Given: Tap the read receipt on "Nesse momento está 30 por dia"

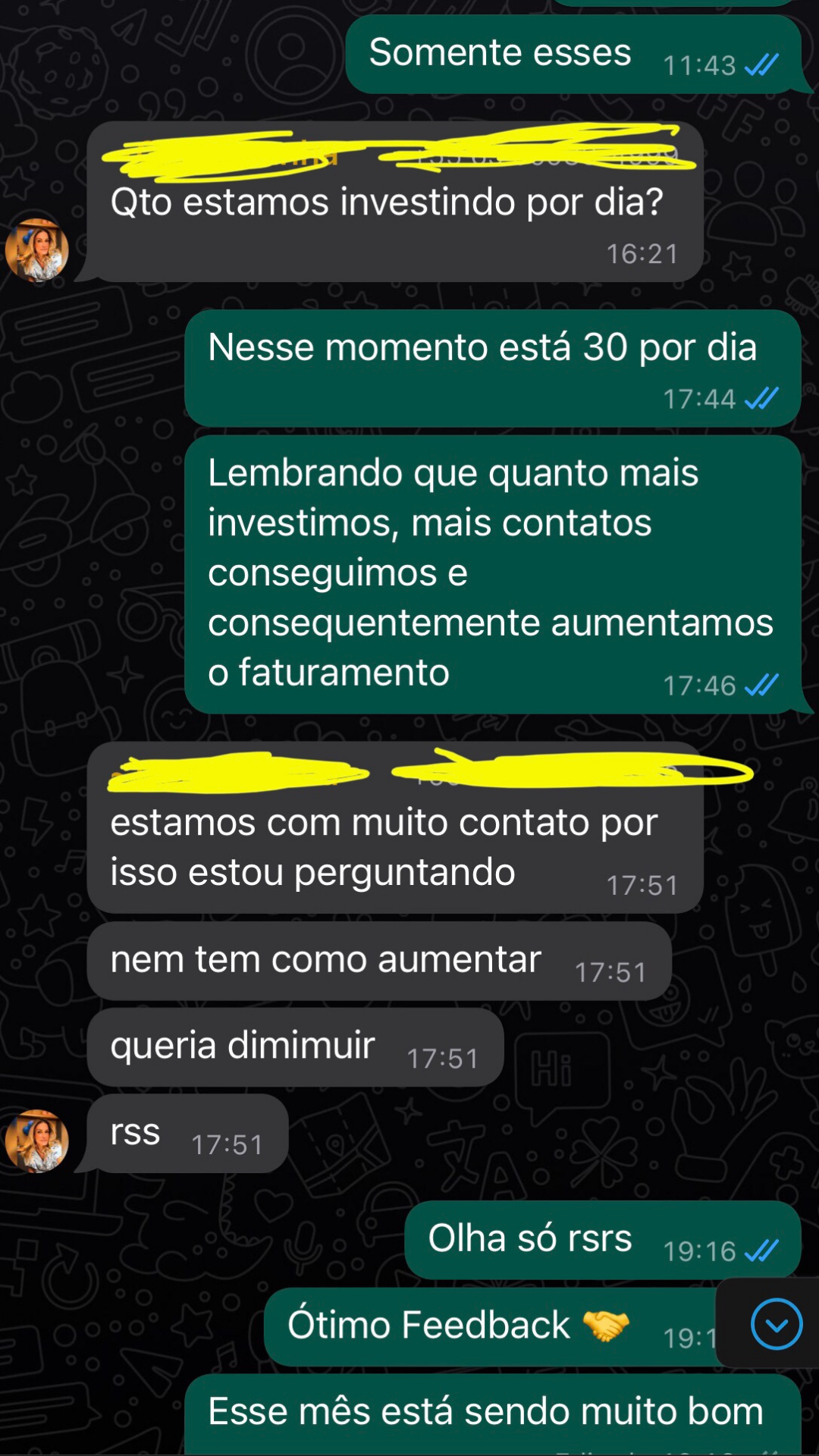Looking at the screenshot, I should [762, 398].
